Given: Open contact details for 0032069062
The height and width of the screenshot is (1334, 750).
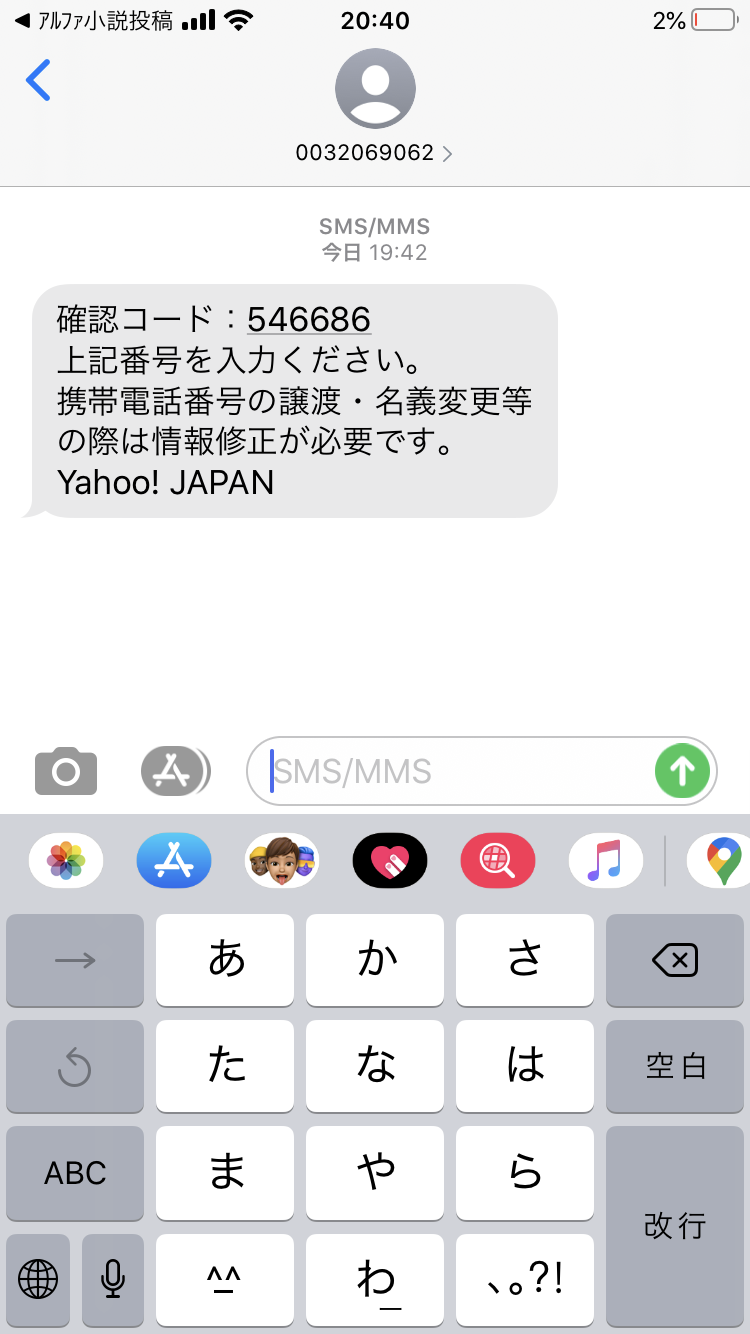Looking at the screenshot, I should tap(374, 153).
